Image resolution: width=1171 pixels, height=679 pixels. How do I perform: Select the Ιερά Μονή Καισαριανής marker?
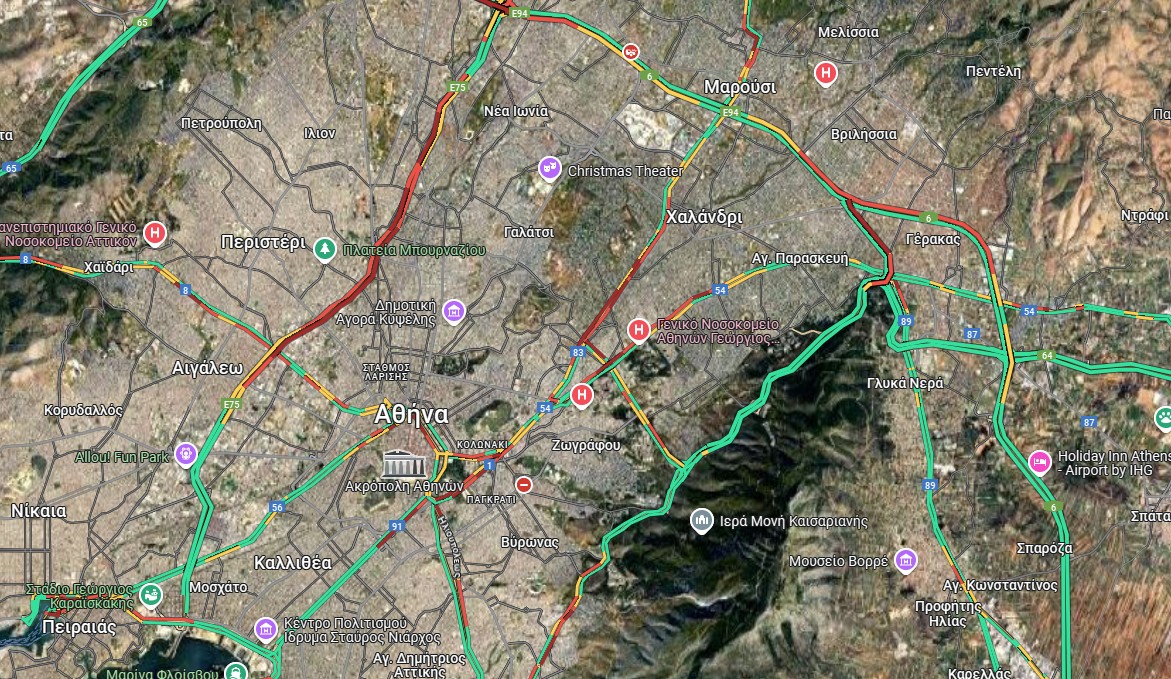coord(702,519)
